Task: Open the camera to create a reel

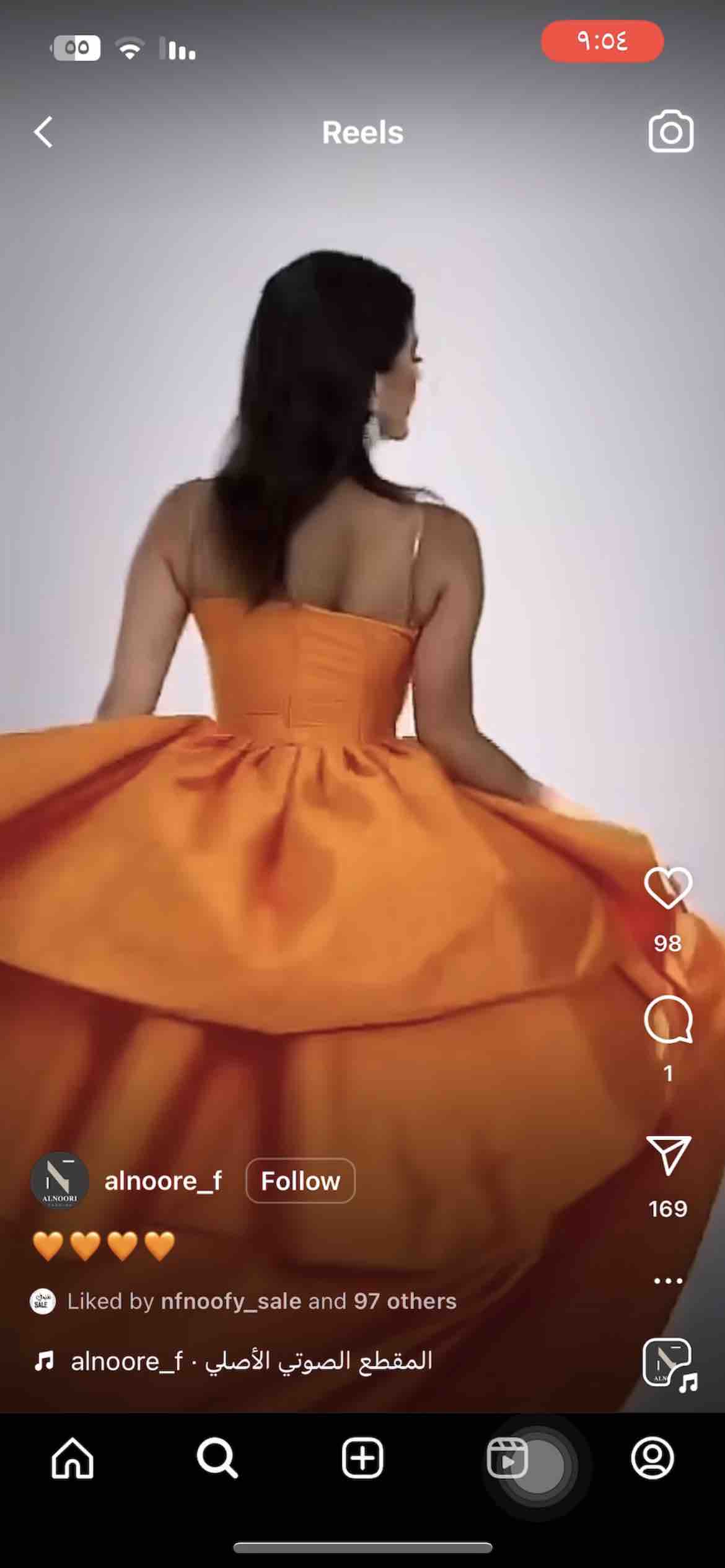Action: [x=670, y=131]
